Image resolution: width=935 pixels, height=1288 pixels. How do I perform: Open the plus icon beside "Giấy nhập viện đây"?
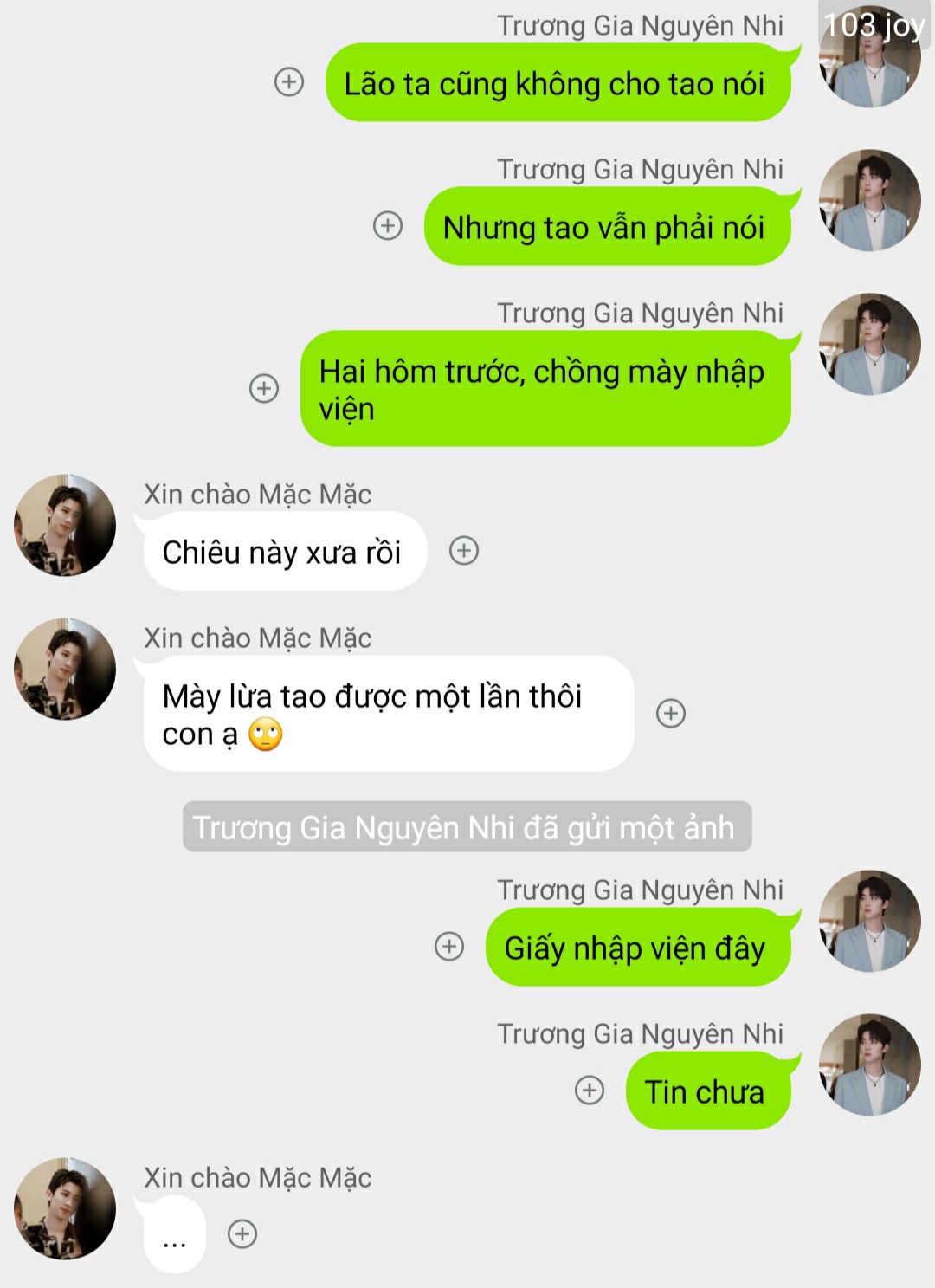[449, 947]
